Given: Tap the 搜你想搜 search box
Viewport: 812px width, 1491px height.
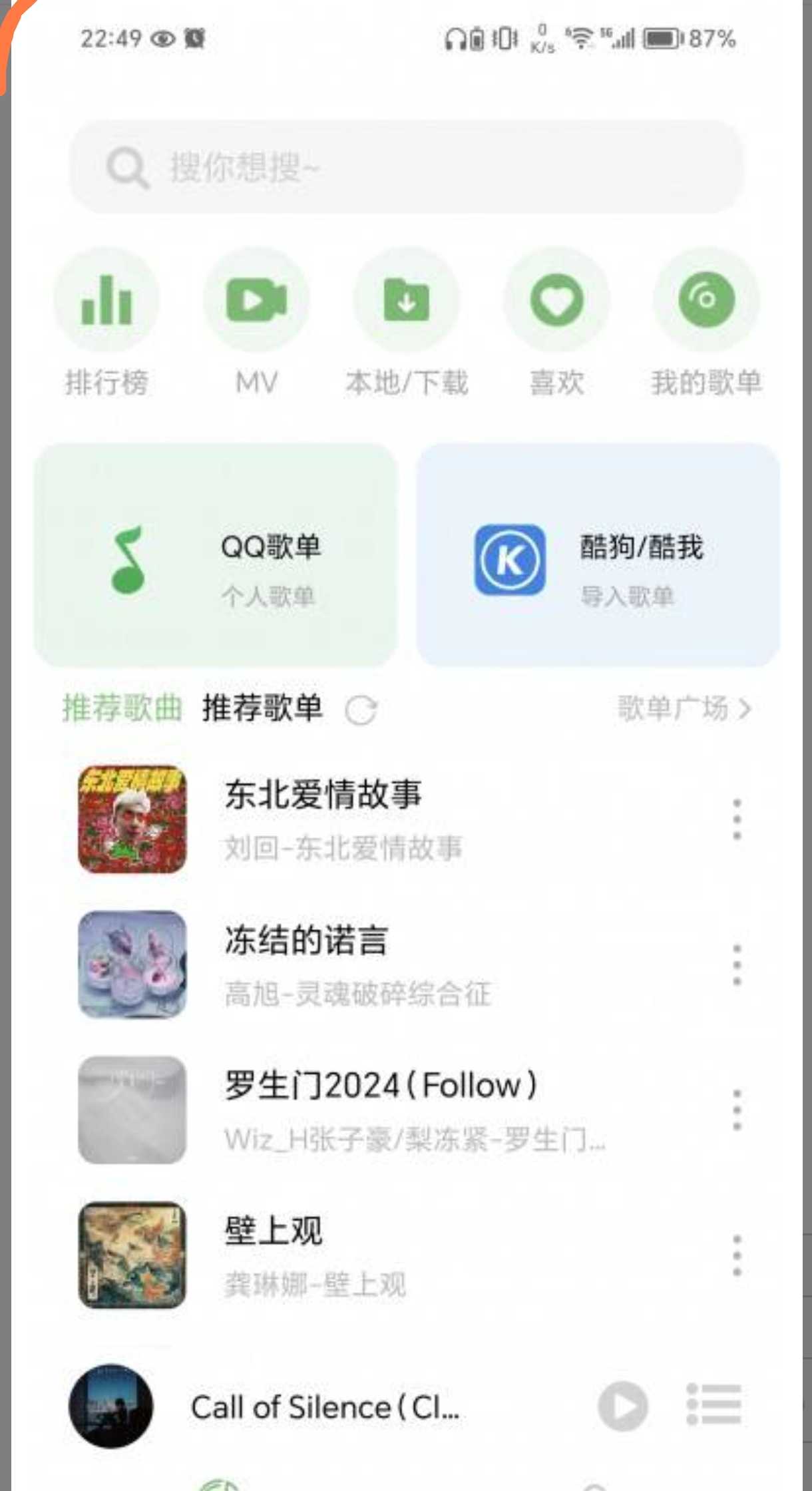Looking at the screenshot, I should (x=406, y=166).
